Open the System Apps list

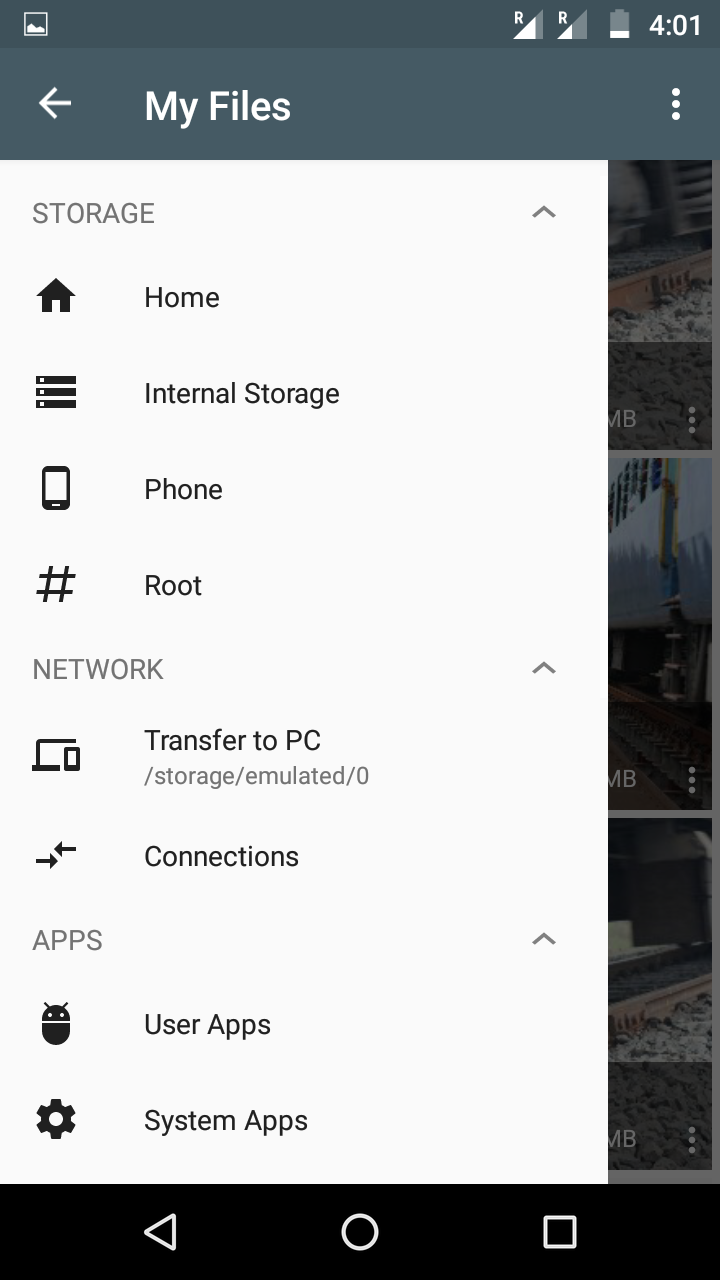[226, 1119]
